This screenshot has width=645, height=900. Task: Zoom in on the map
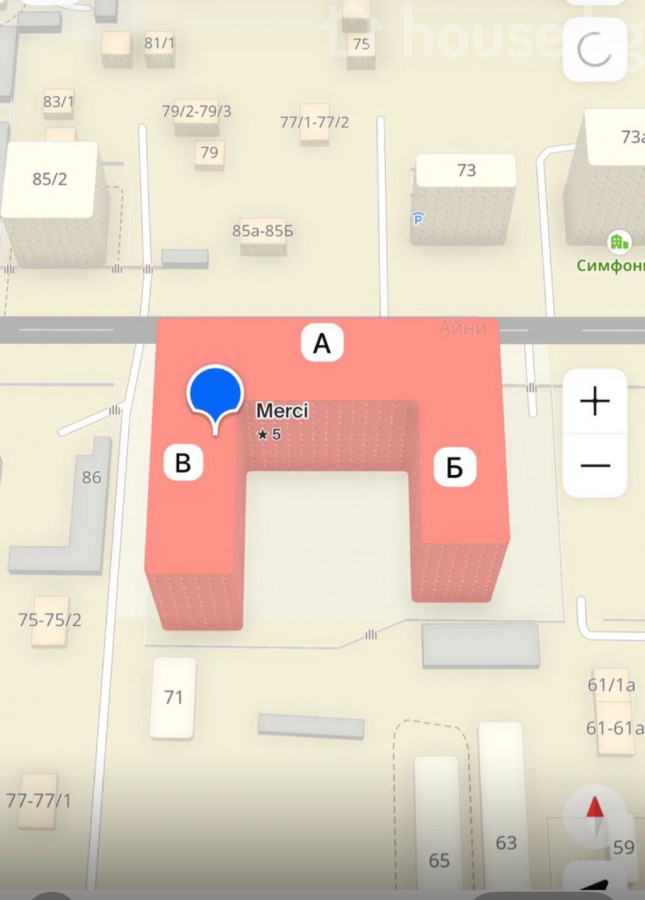coord(595,402)
